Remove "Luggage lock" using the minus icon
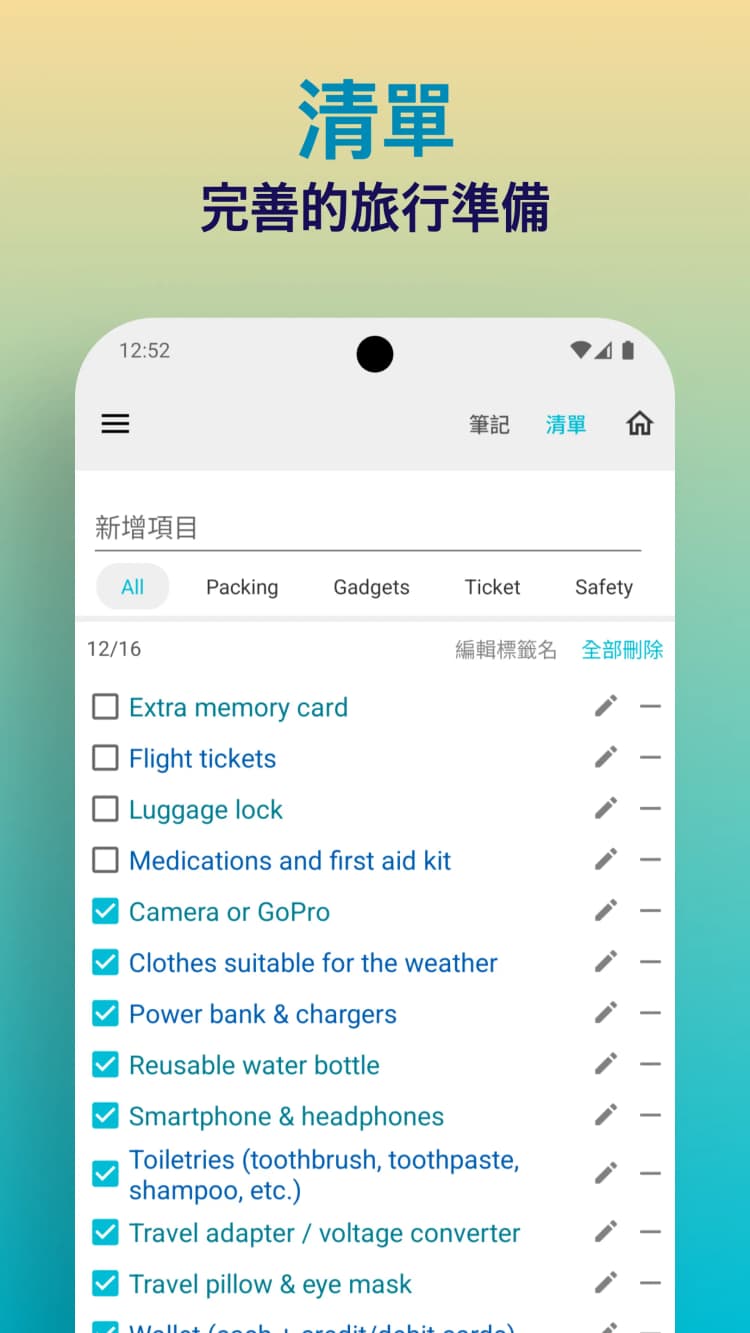This screenshot has width=750, height=1333. pos(651,808)
